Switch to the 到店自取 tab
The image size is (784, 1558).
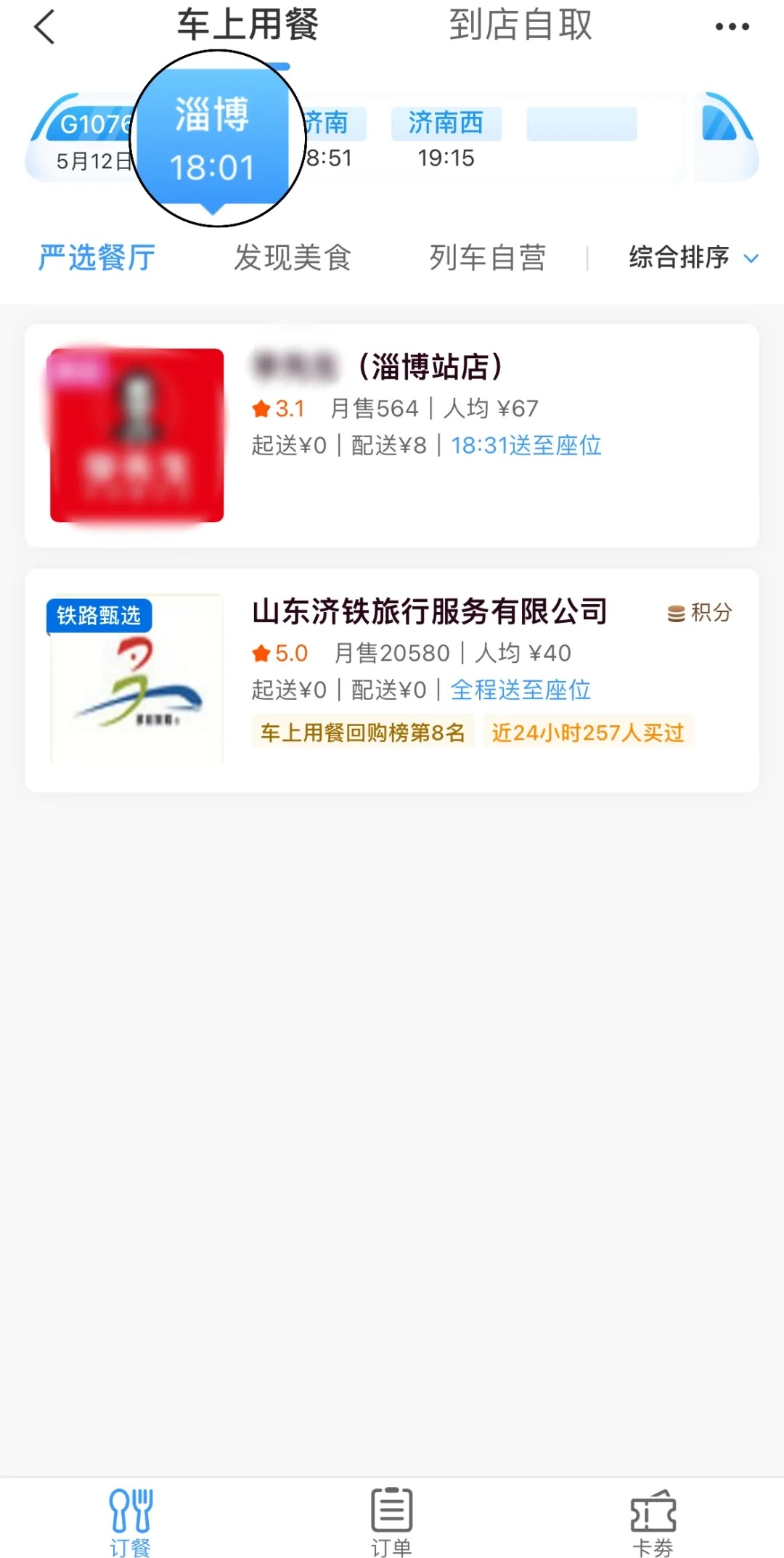[521, 27]
